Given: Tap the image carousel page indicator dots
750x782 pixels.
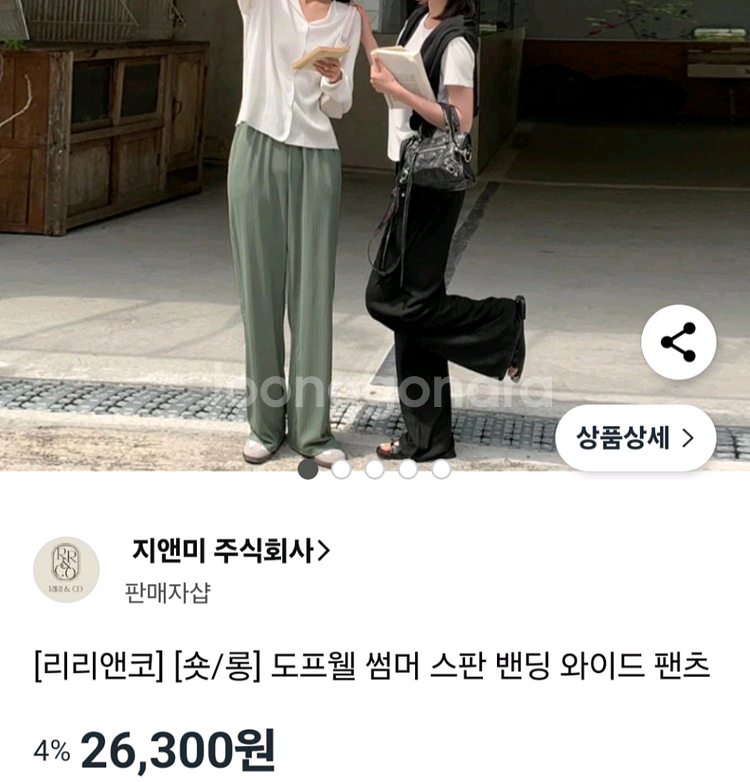Looking at the screenshot, I should (x=375, y=469).
